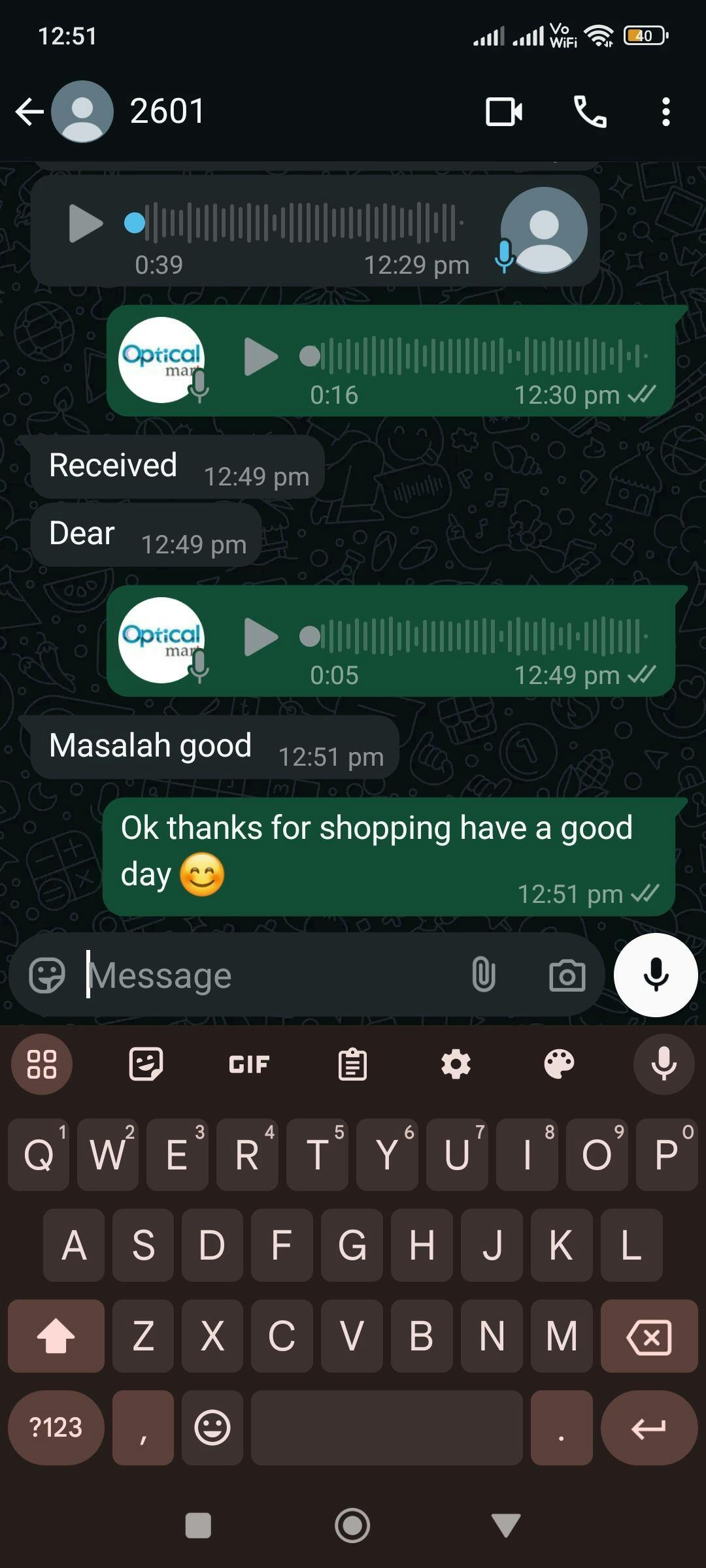
Task: Open the keyboard theme palette
Action: (x=559, y=1064)
